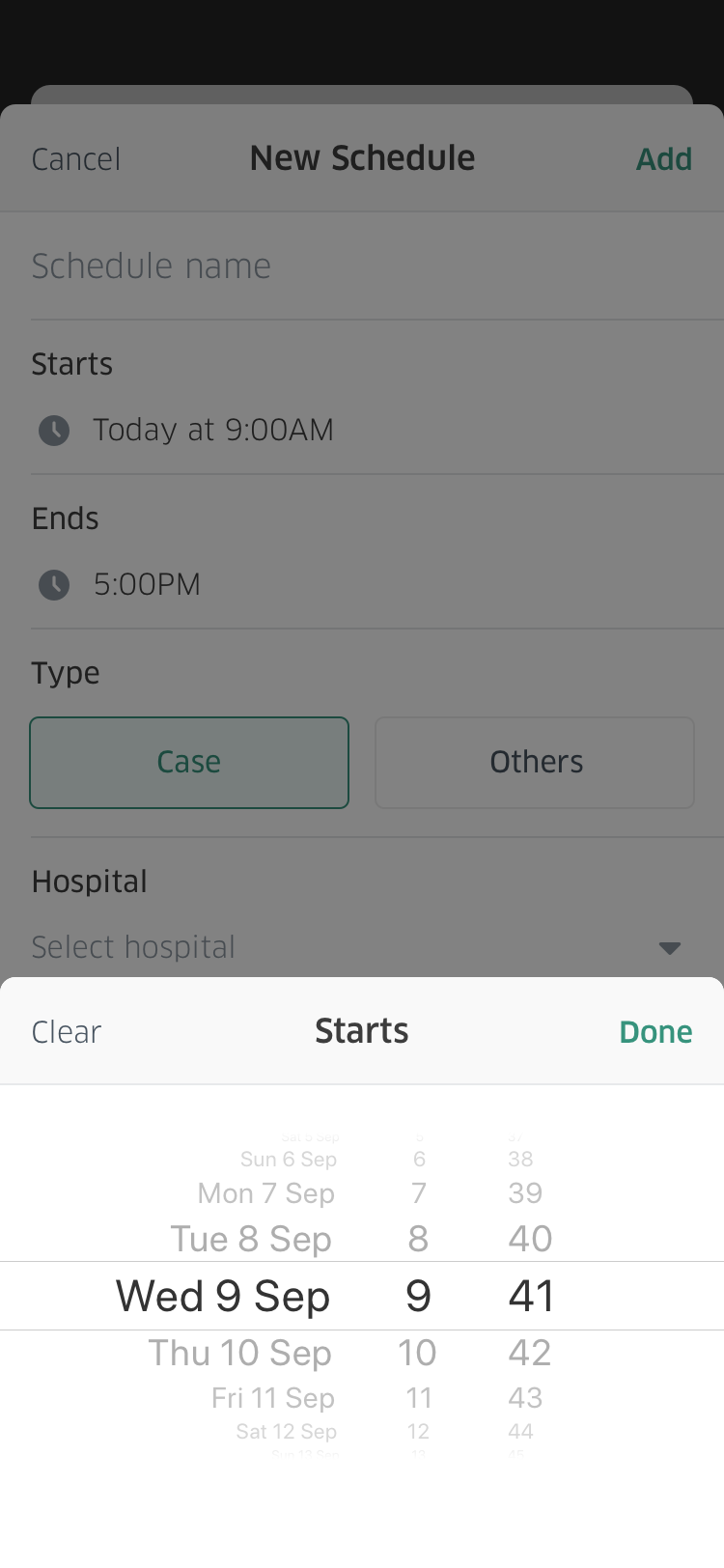Select the Case type
The height and width of the screenshot is (1568, 724).
pyautogui.click(x=189, y=763)
